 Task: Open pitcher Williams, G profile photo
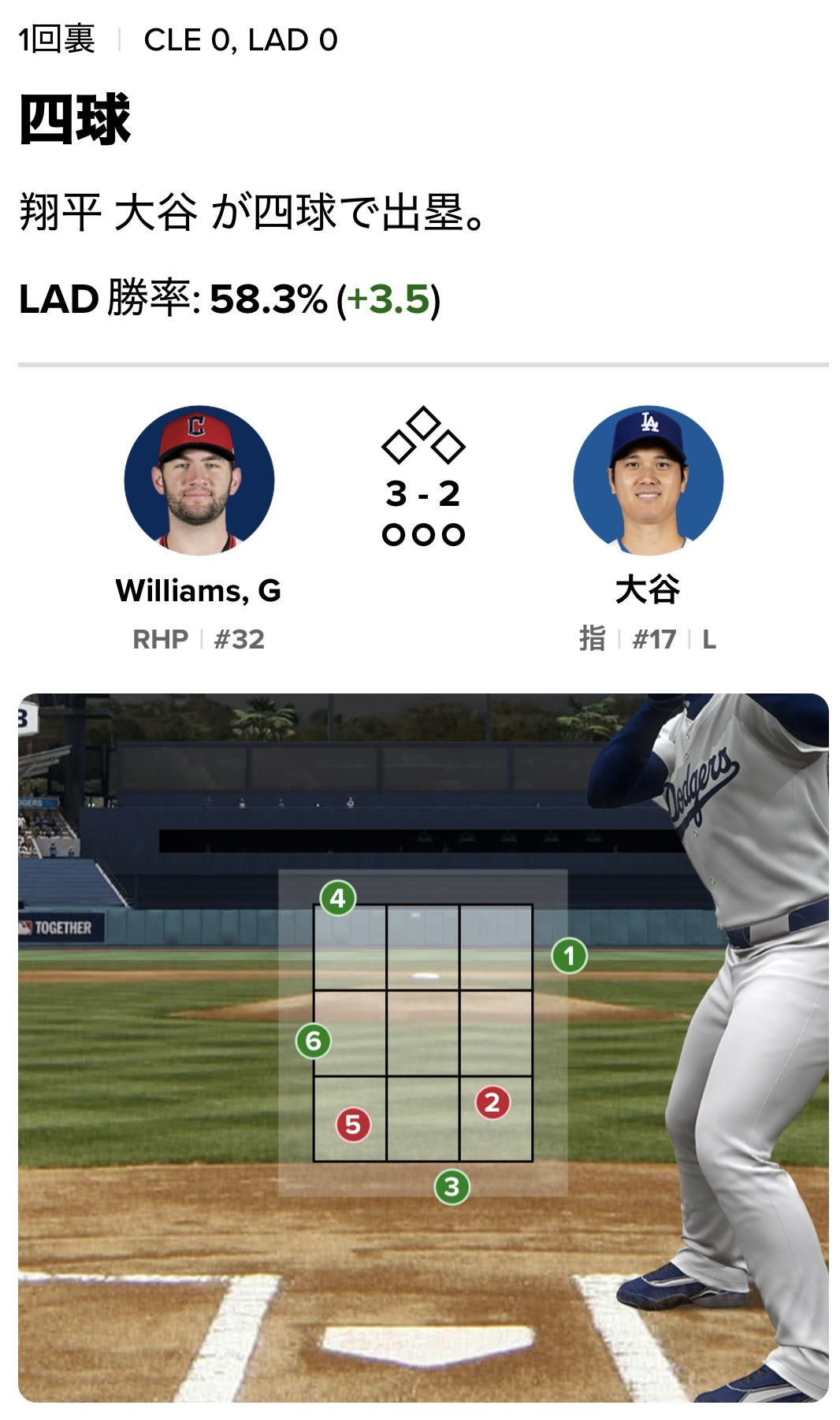point(199,481)
